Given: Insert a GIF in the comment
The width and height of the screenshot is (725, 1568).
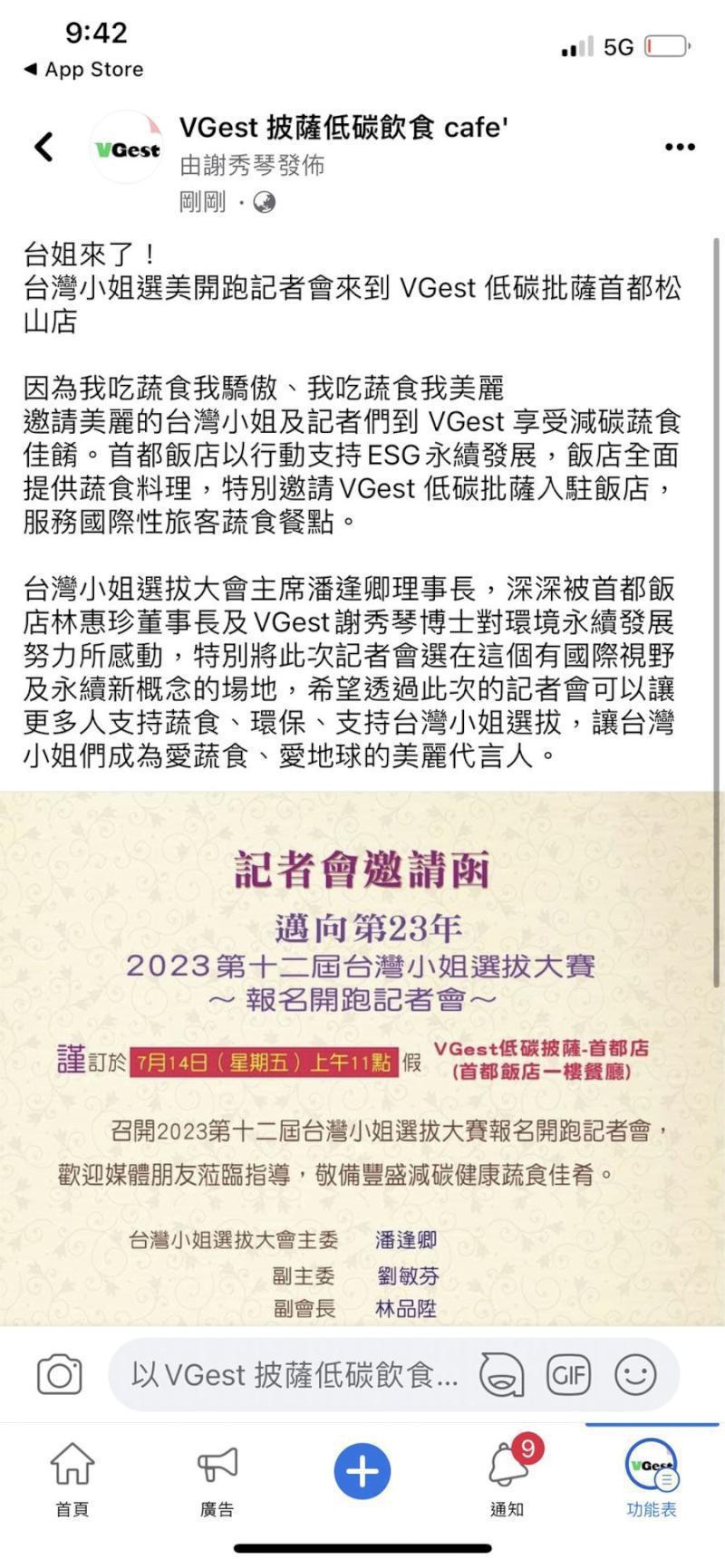Looking at the screenshot, I should (x=568, y=1375).
